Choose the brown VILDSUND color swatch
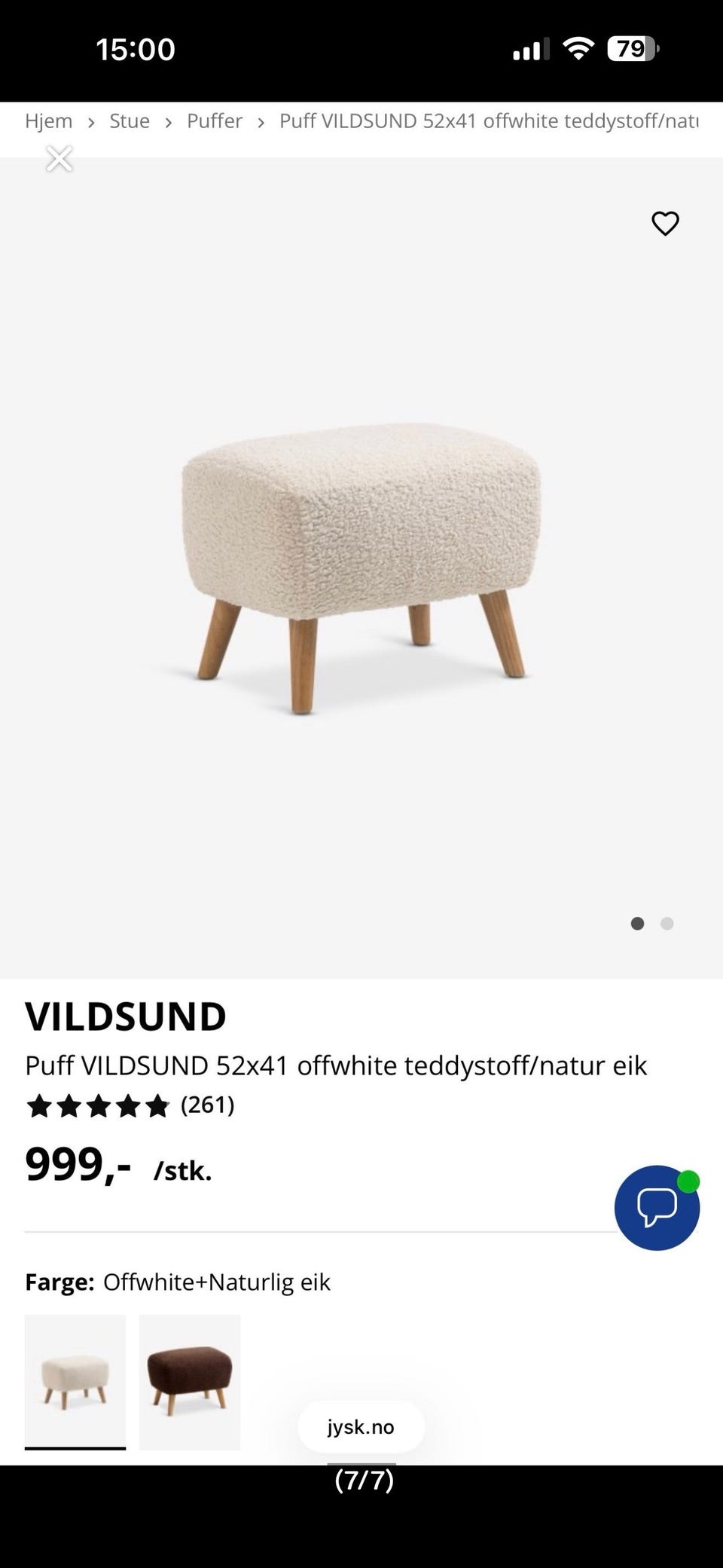This screenshot has width=723, height=1568. tap(189, 1381)
